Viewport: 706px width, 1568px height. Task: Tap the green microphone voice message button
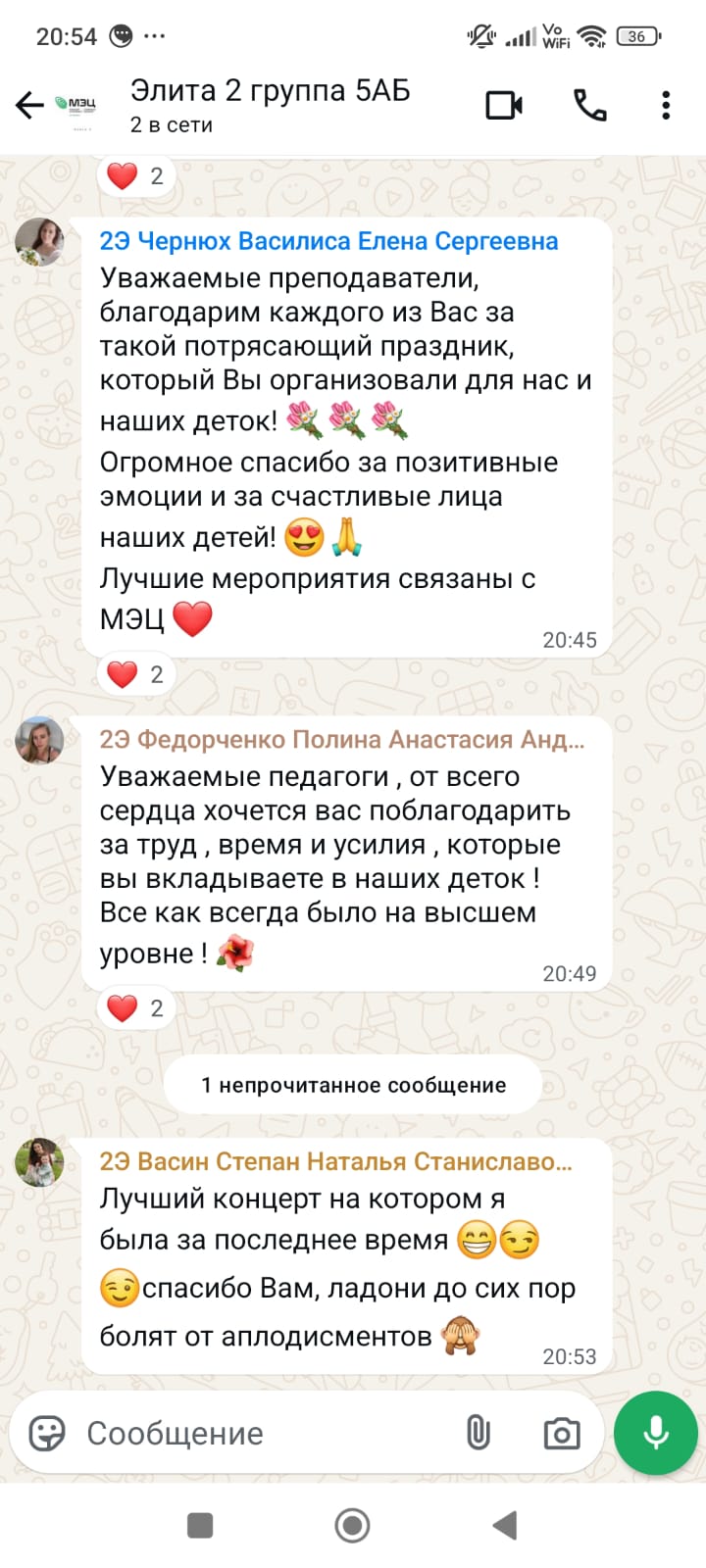coord(656,1433)
